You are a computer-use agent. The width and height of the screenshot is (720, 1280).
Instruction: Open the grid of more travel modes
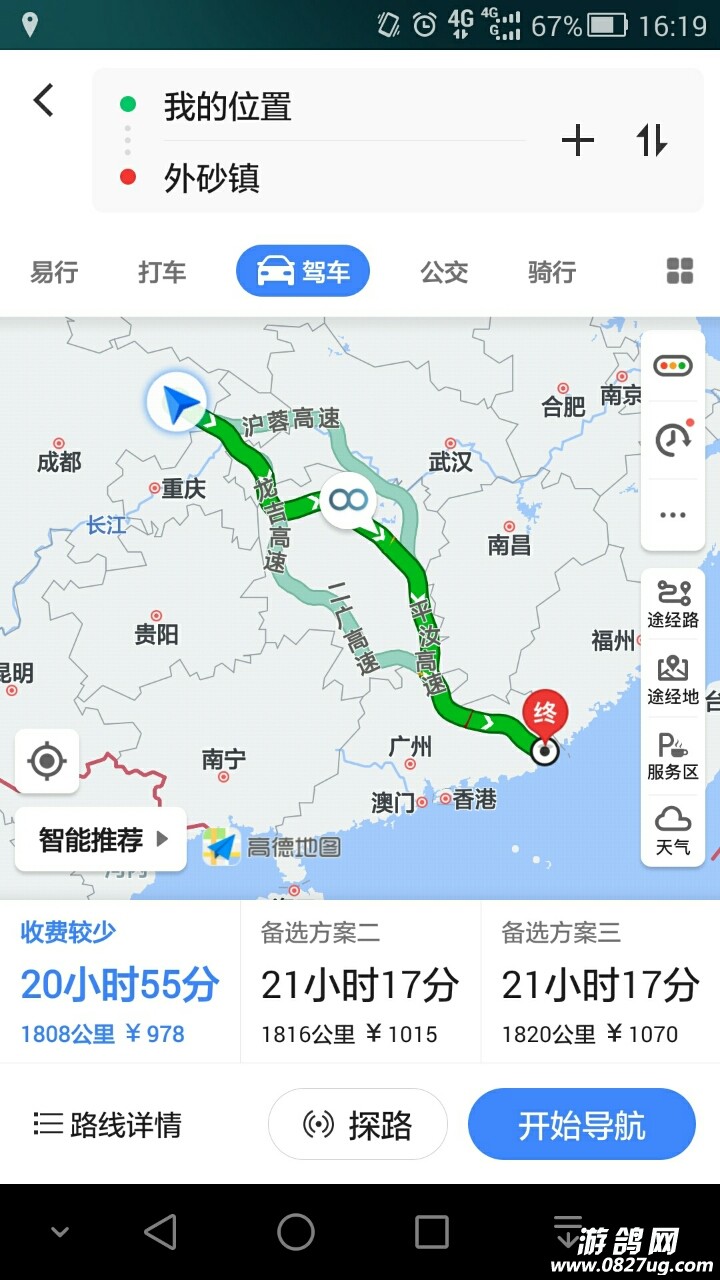tap(680, 271)
